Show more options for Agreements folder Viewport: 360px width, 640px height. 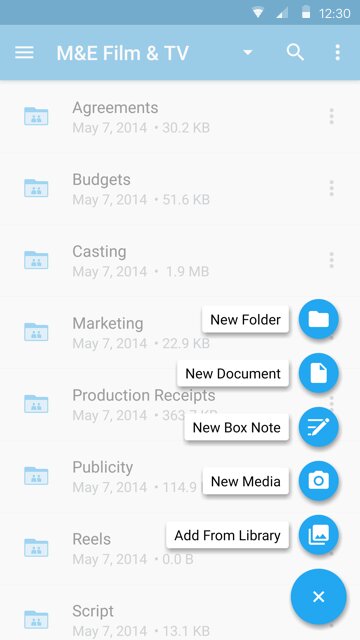[x=331, y=117]
